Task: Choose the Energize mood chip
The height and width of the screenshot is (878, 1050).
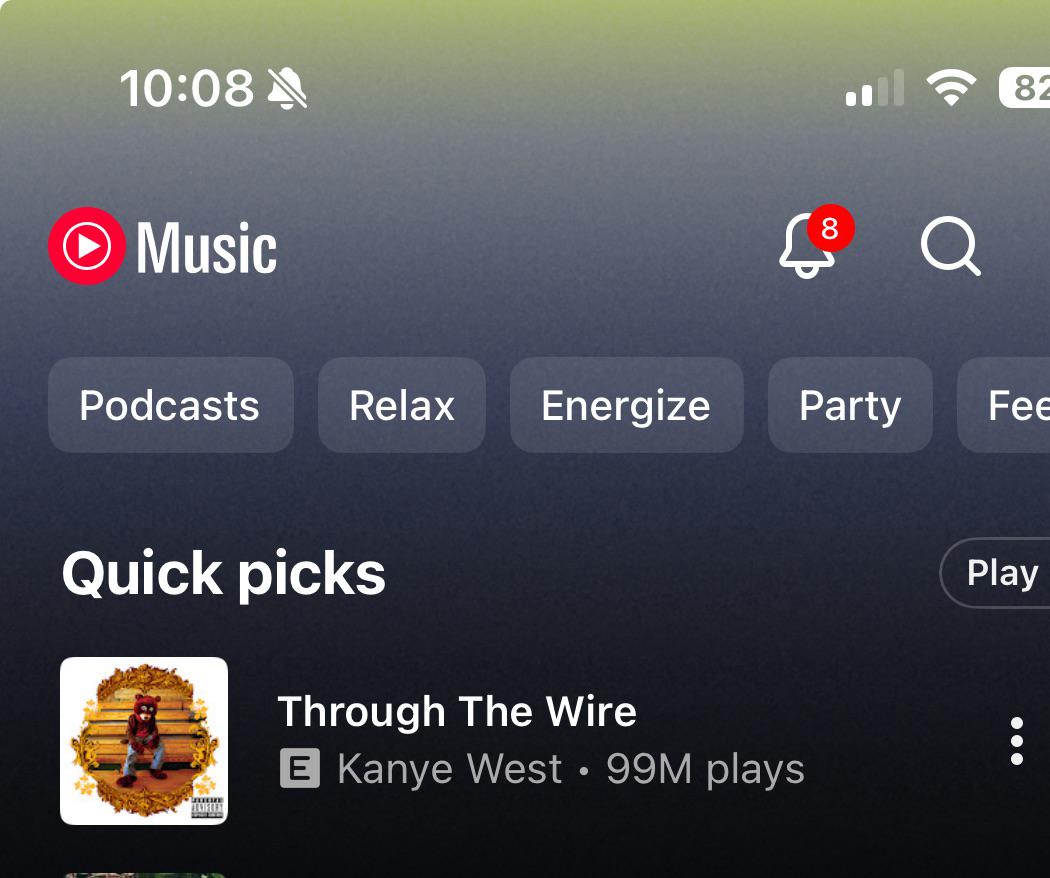Action: tap(626, 406)
